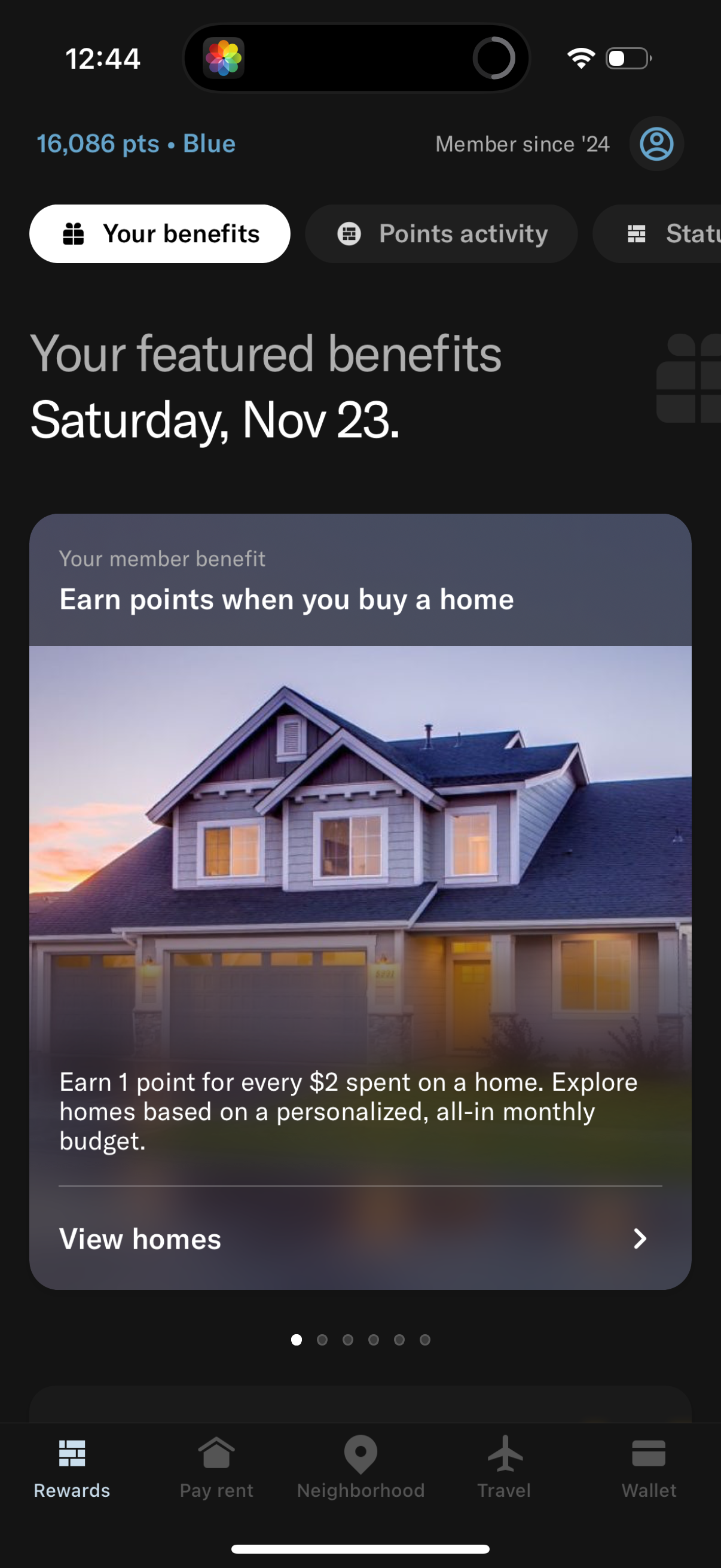The image size is (721, 1568).
Task: Tap View homes link
Action: coord(353,1238)
